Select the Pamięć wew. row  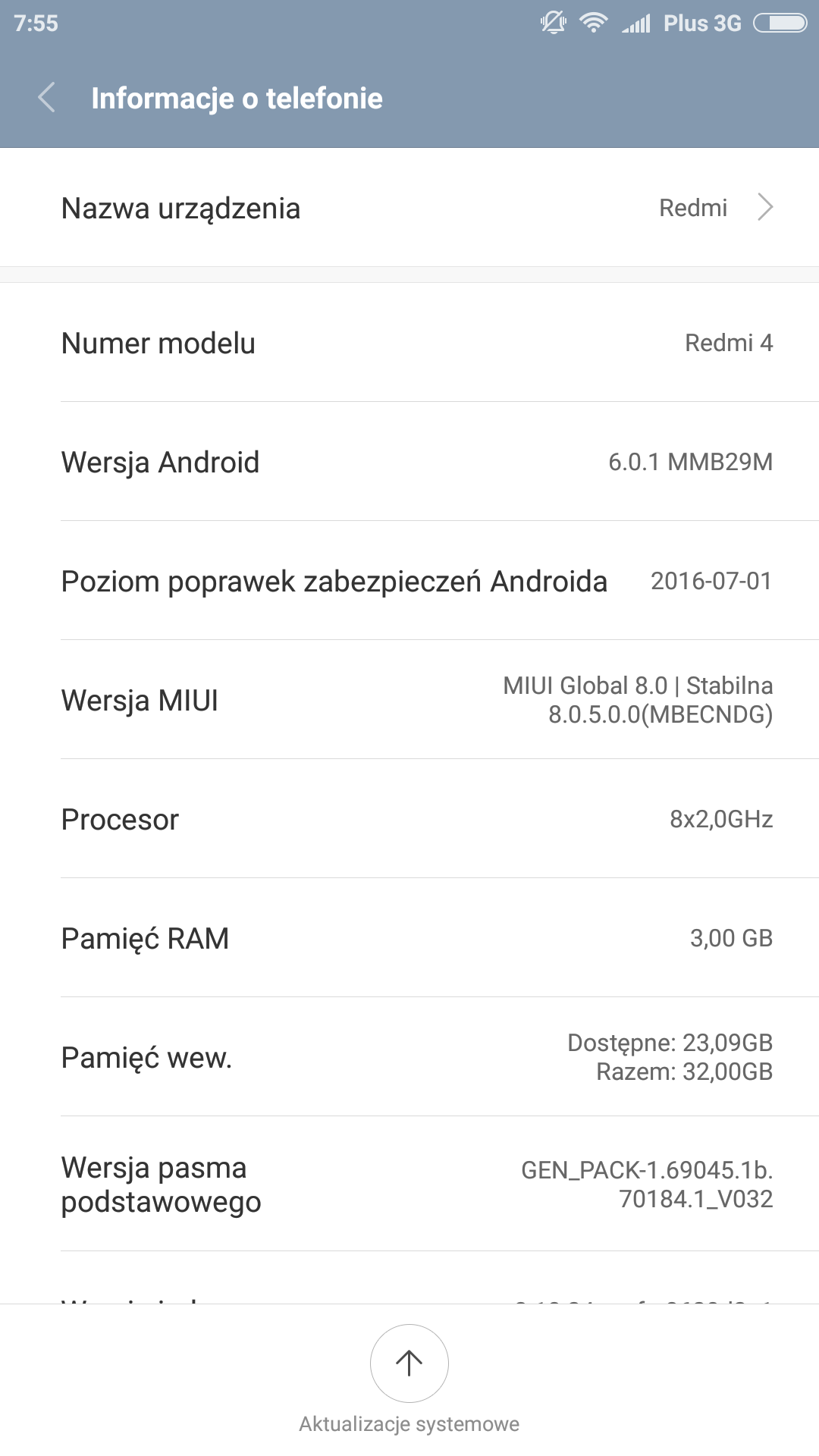tap(409, 1057)
